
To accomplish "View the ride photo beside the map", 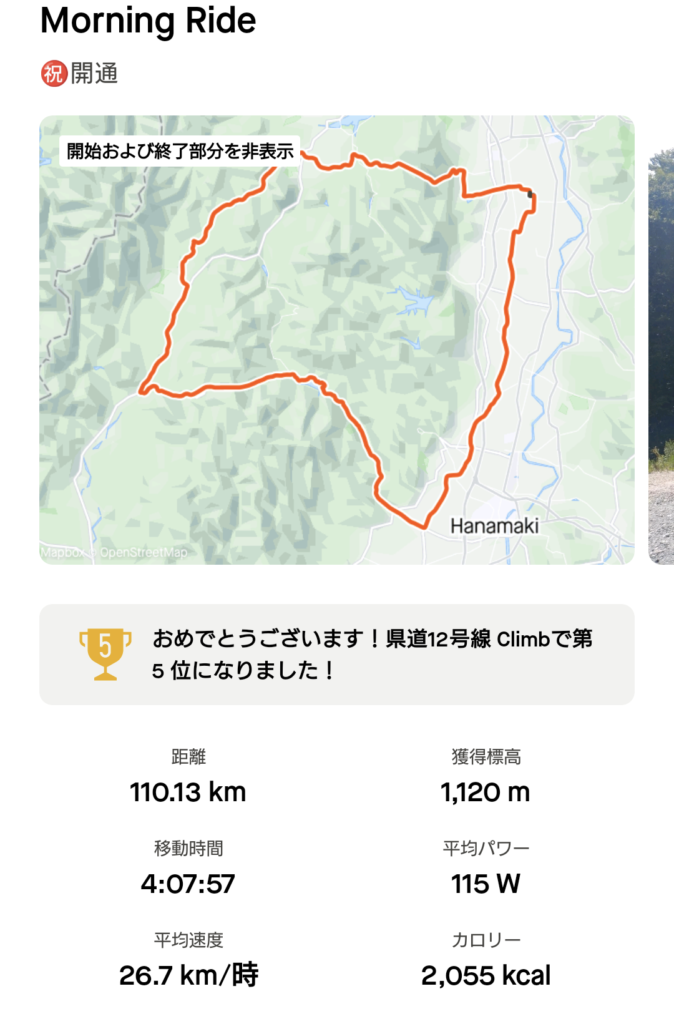I will click(x=662, y=340).
